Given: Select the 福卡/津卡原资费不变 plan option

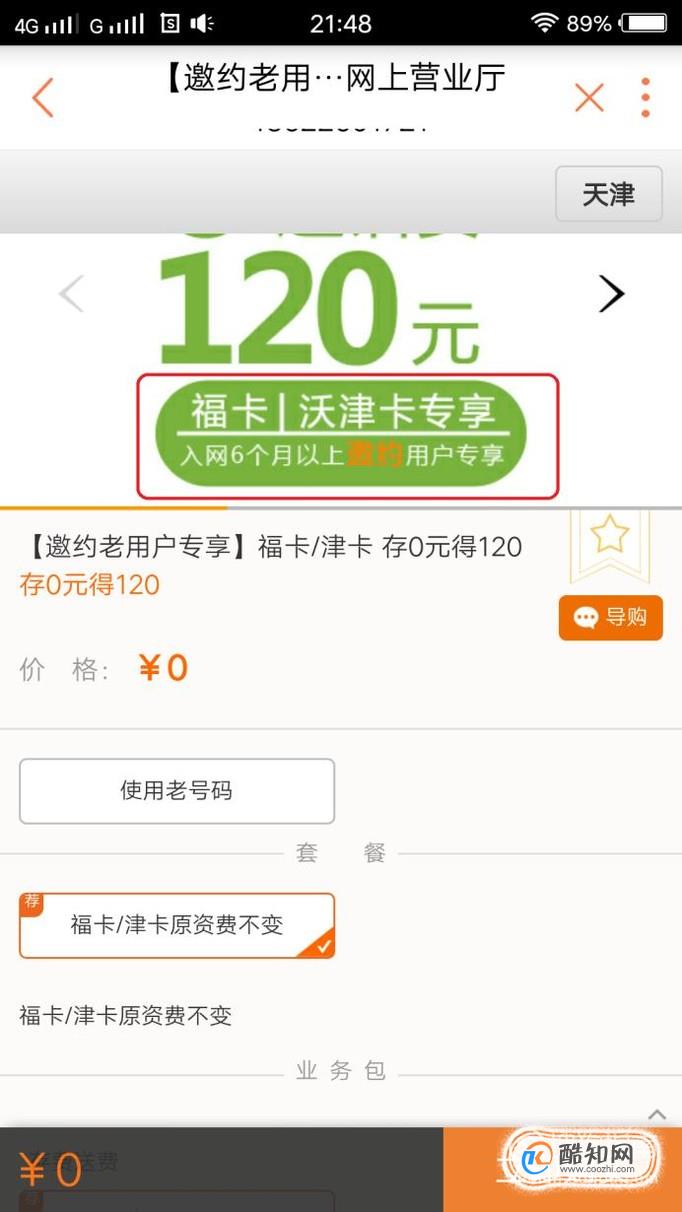Looking at the screenshot, I should (x=177, y=925).
